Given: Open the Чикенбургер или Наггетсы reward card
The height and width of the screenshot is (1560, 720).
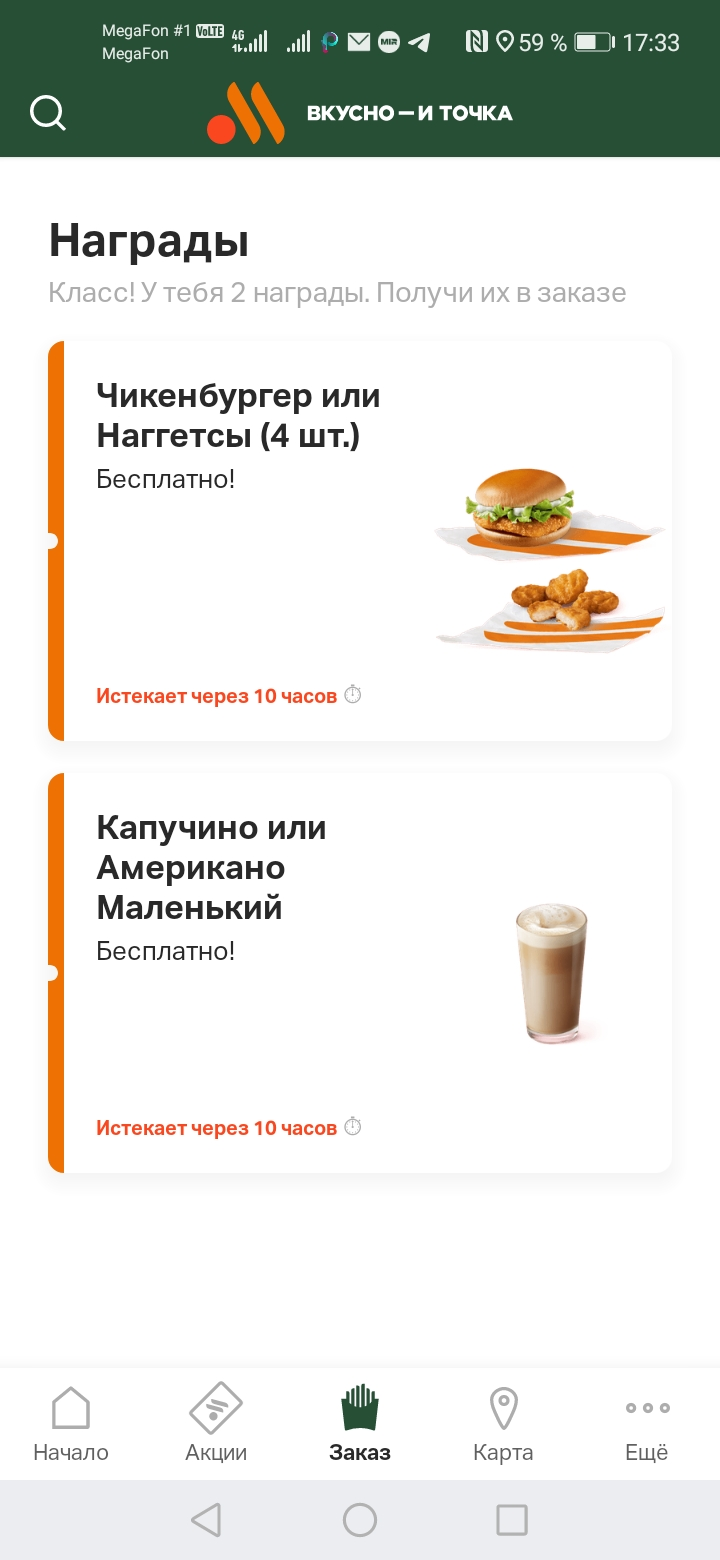Looking at the screenshot, I should [360, 541].
